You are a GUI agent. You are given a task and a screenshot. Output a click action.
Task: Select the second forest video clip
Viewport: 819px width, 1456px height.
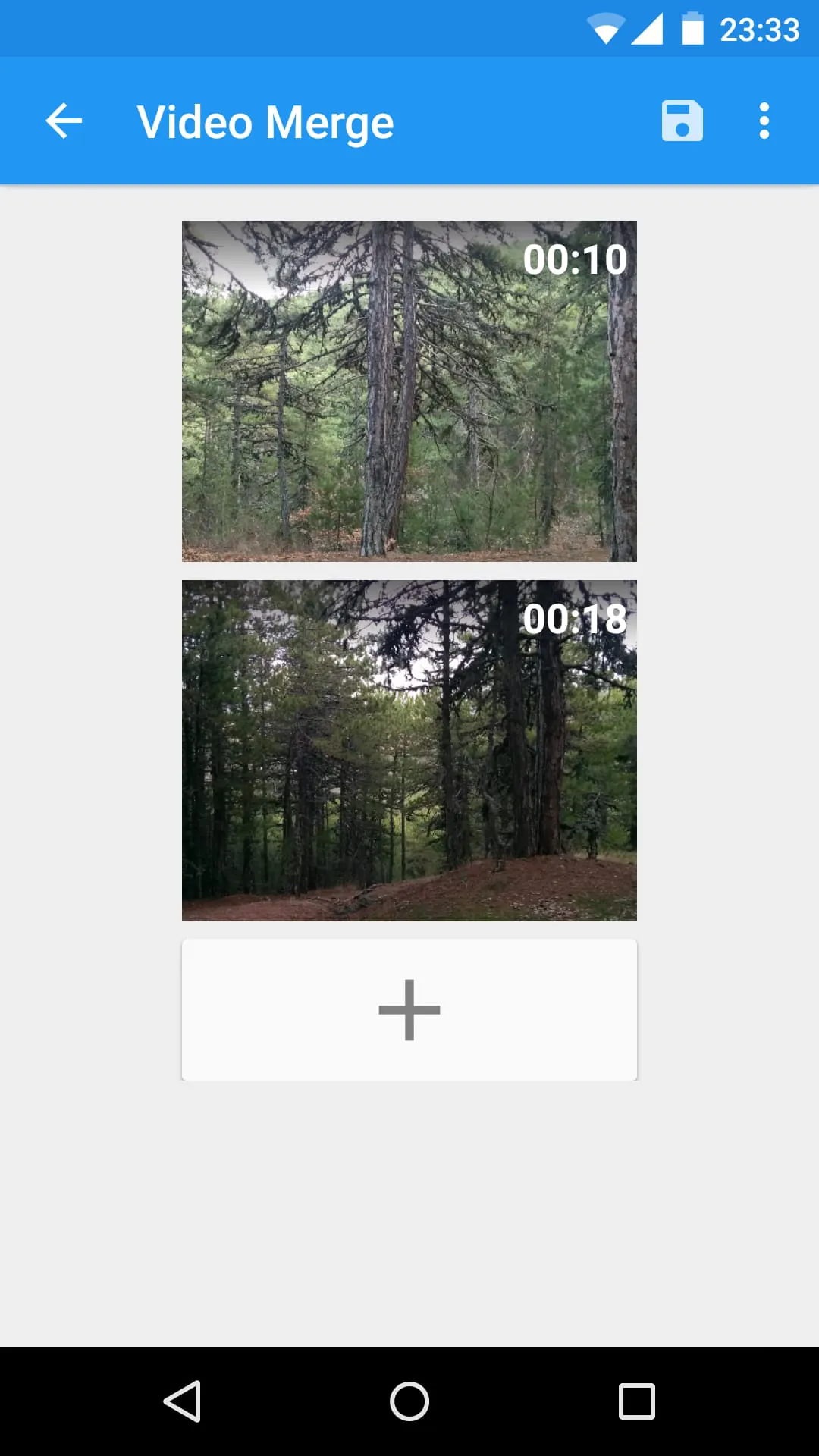tap(409, 751)
